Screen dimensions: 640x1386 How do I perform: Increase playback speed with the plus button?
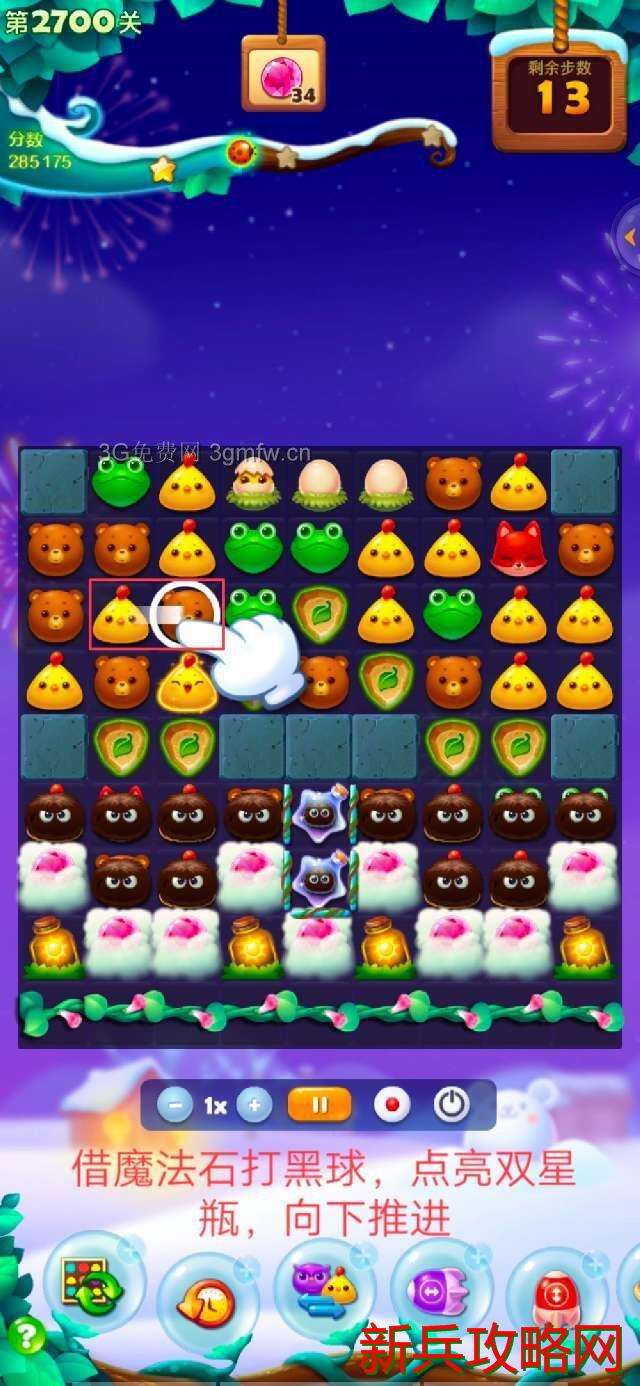[x=254, y=1105]
